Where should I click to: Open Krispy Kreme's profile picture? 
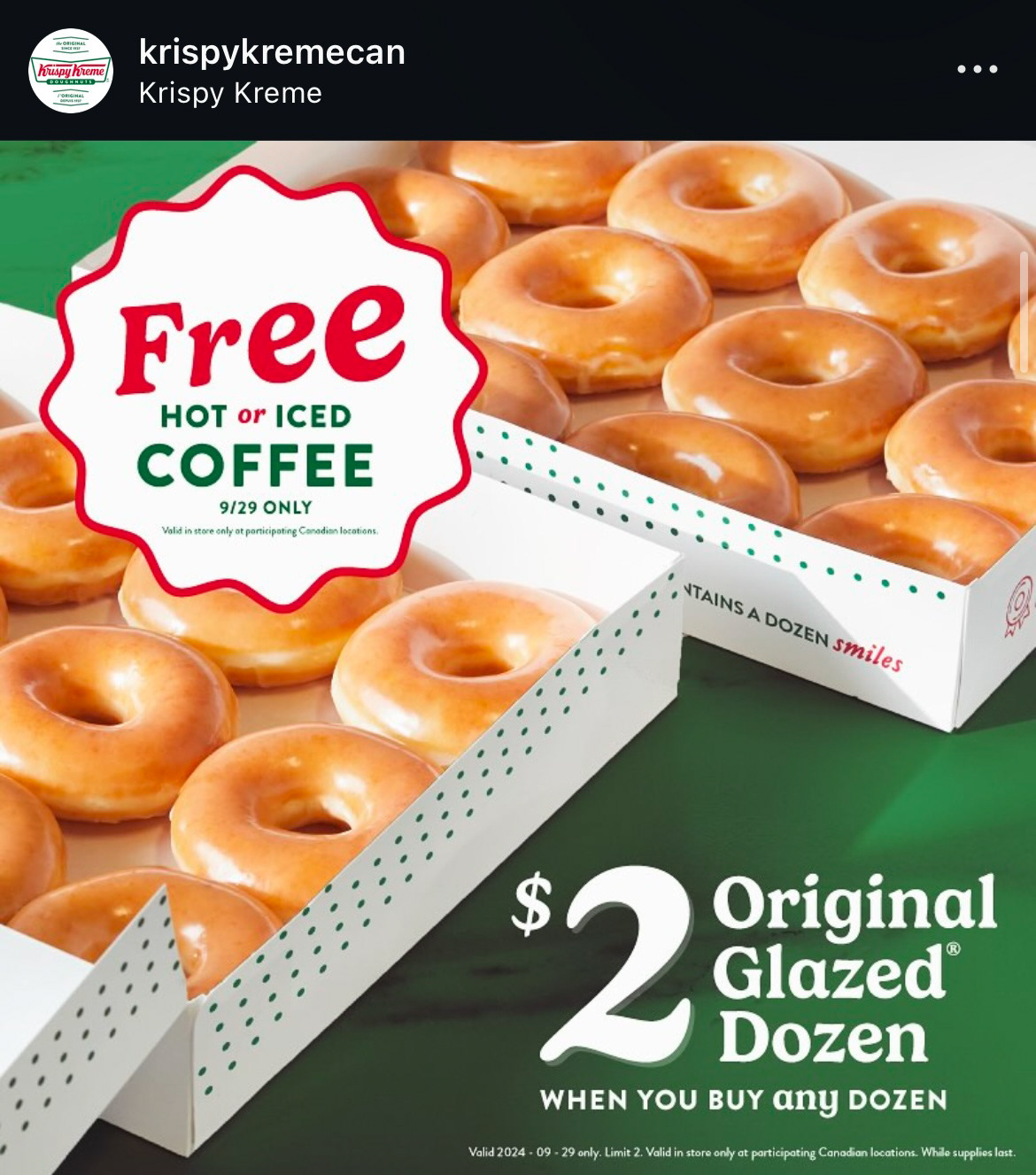point(71,71)
